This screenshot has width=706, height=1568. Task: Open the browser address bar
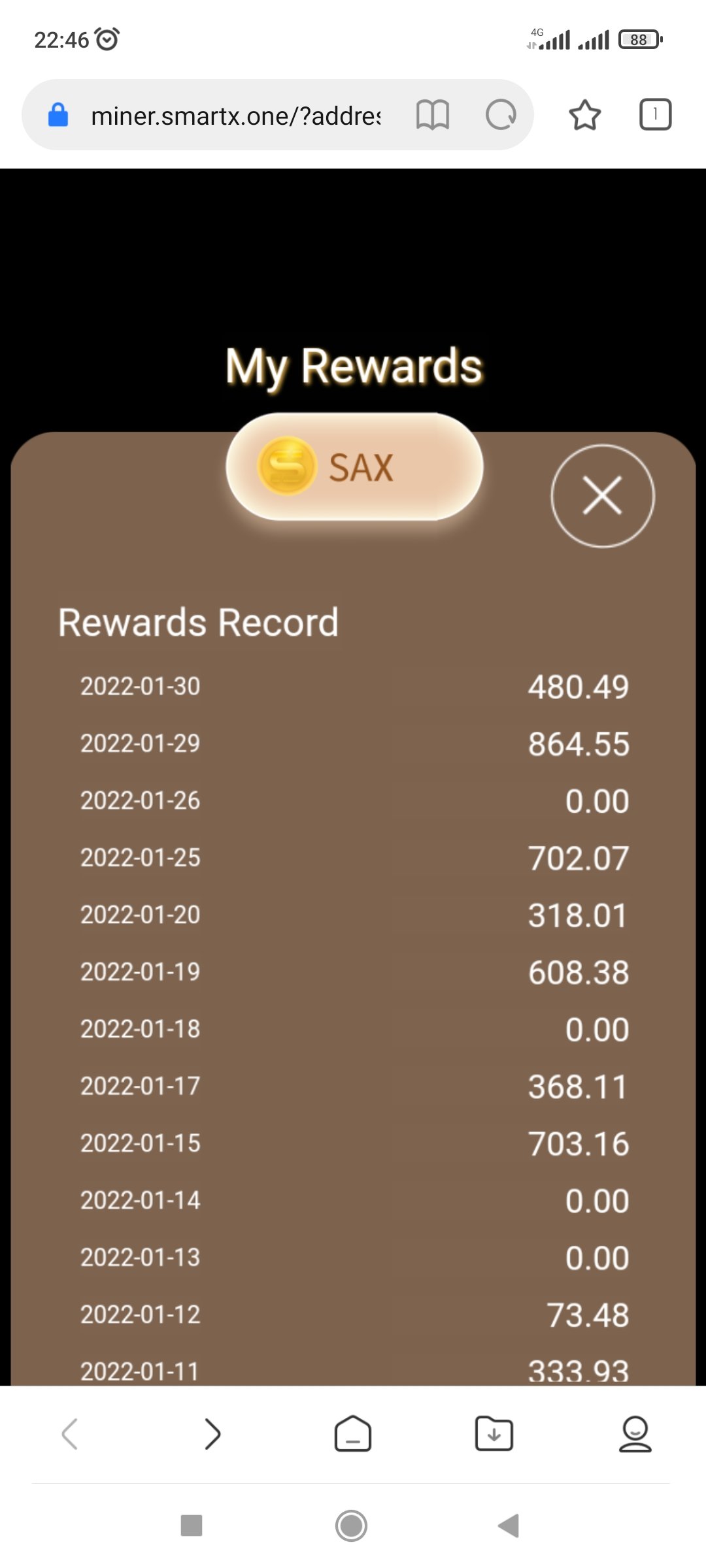pyautogui.click(x=235, y=116)
